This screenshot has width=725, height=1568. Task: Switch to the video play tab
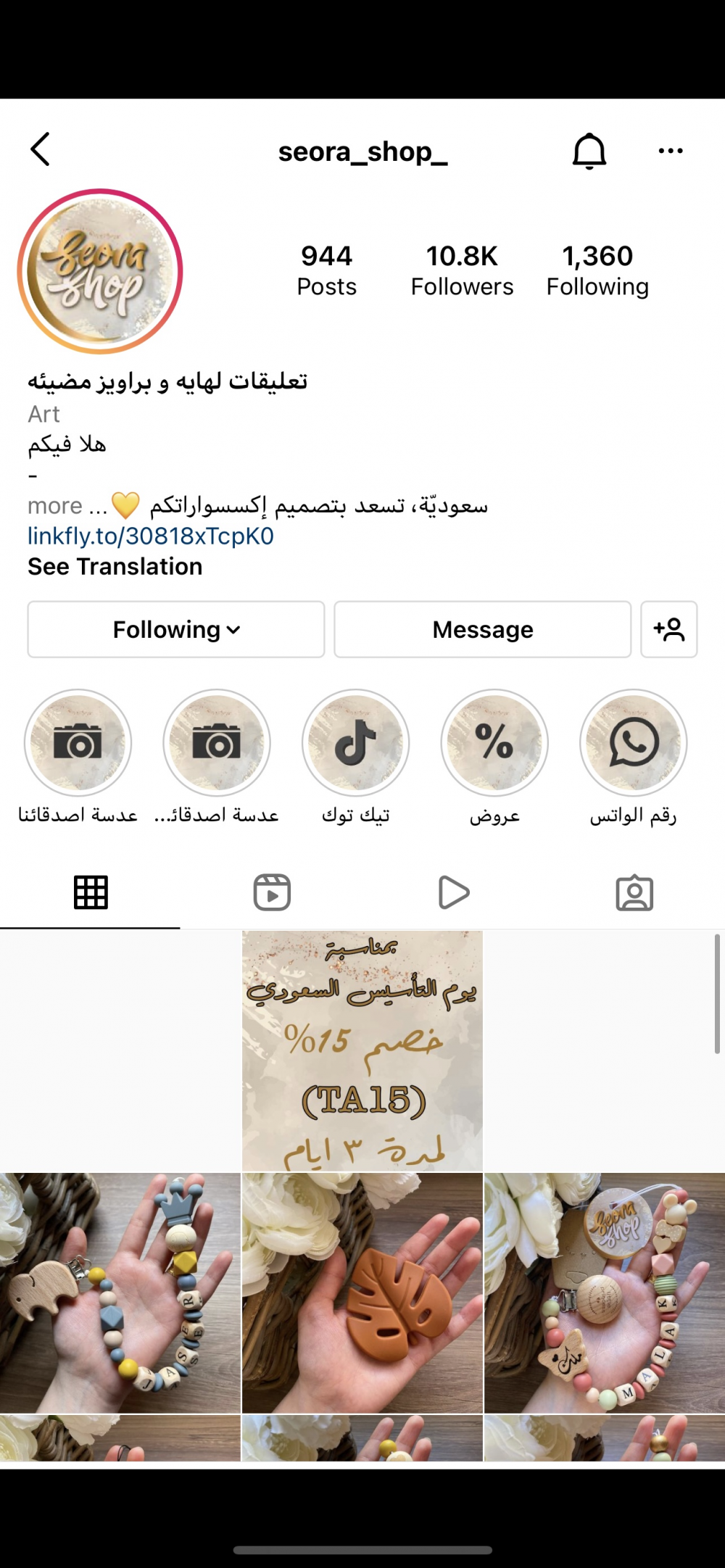454,892
